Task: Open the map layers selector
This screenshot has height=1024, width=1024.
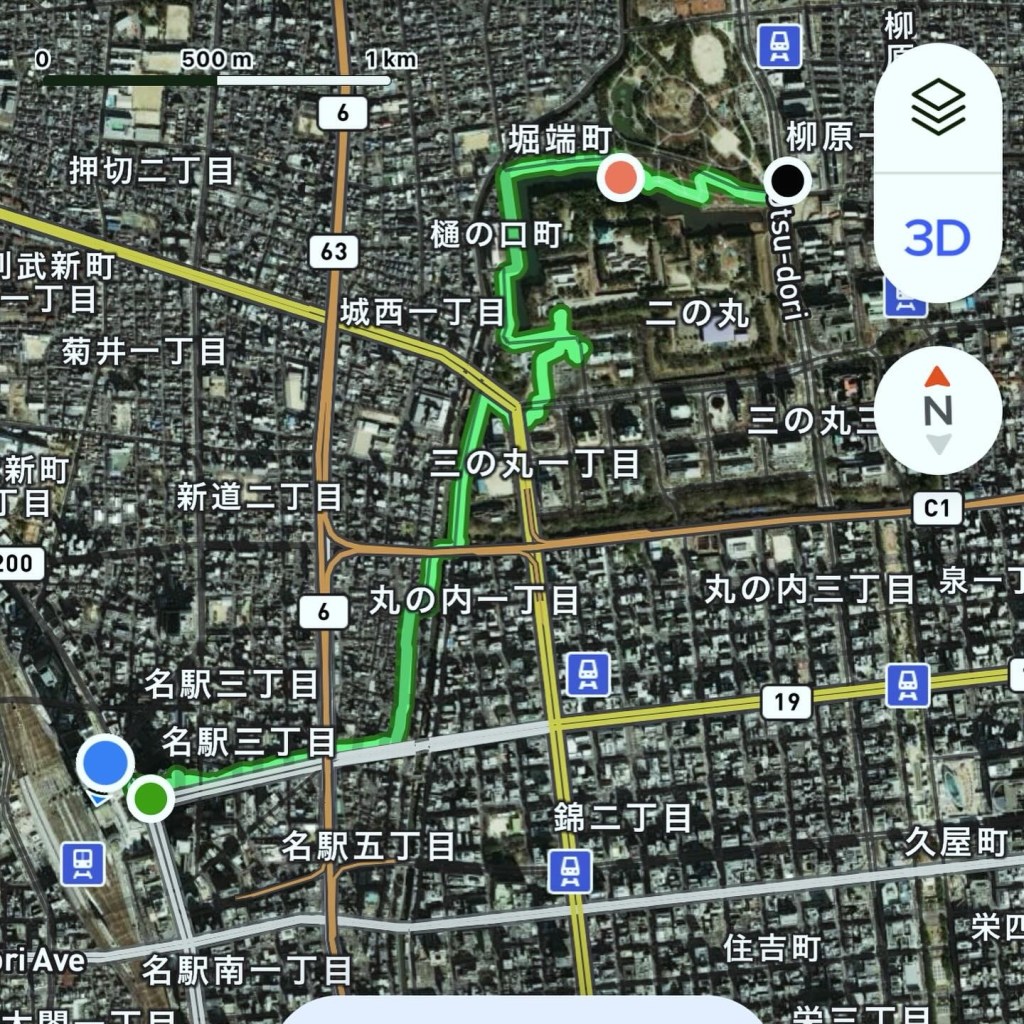Action: tap(938, 108)
